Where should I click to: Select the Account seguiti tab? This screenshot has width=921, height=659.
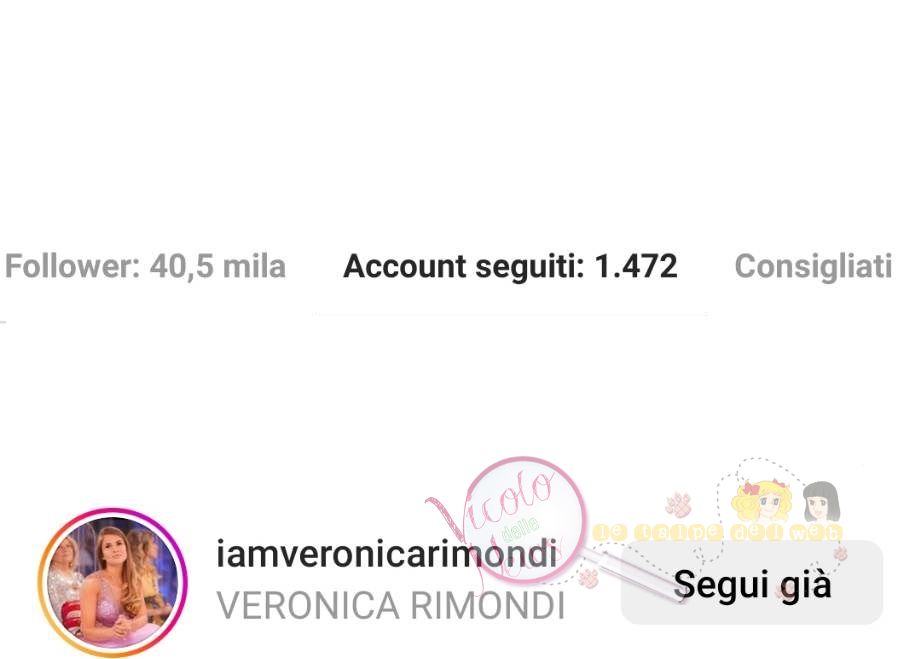click(x=510, y=267)
